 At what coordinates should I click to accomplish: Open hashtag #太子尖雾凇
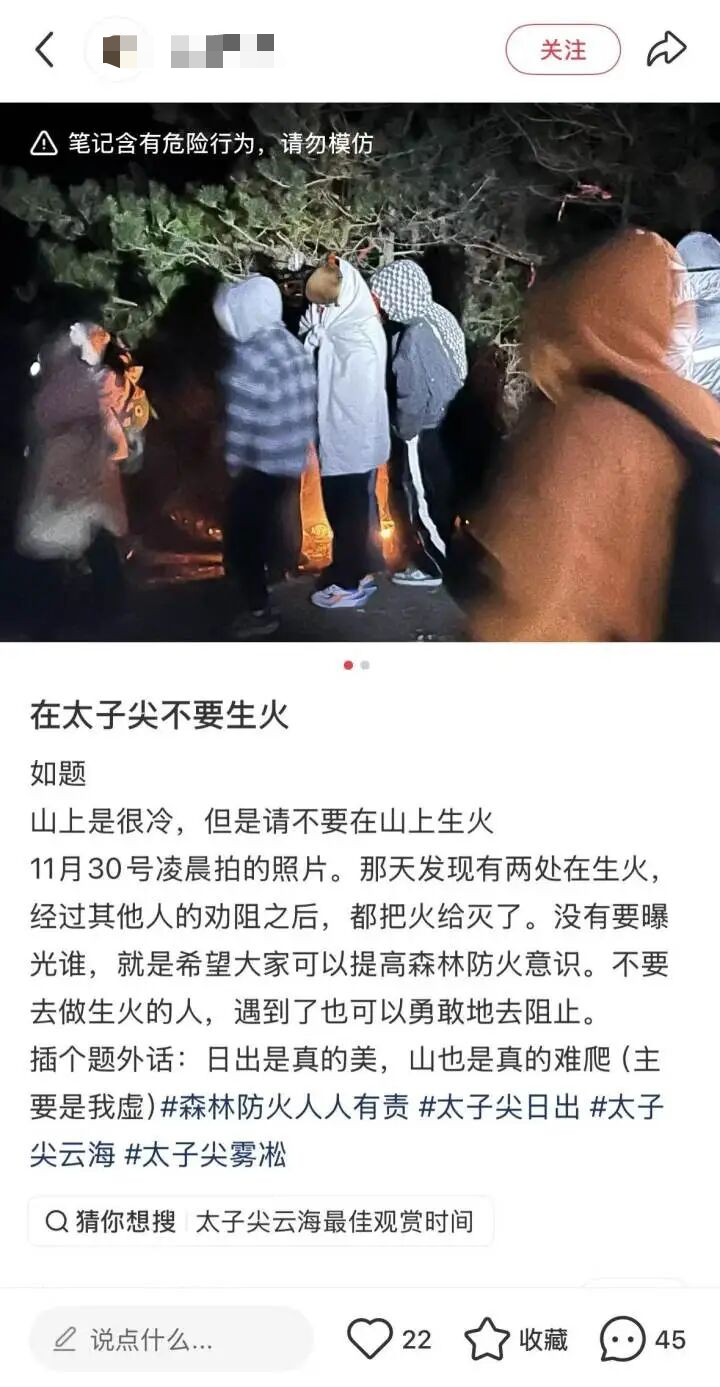(205, 1156)
